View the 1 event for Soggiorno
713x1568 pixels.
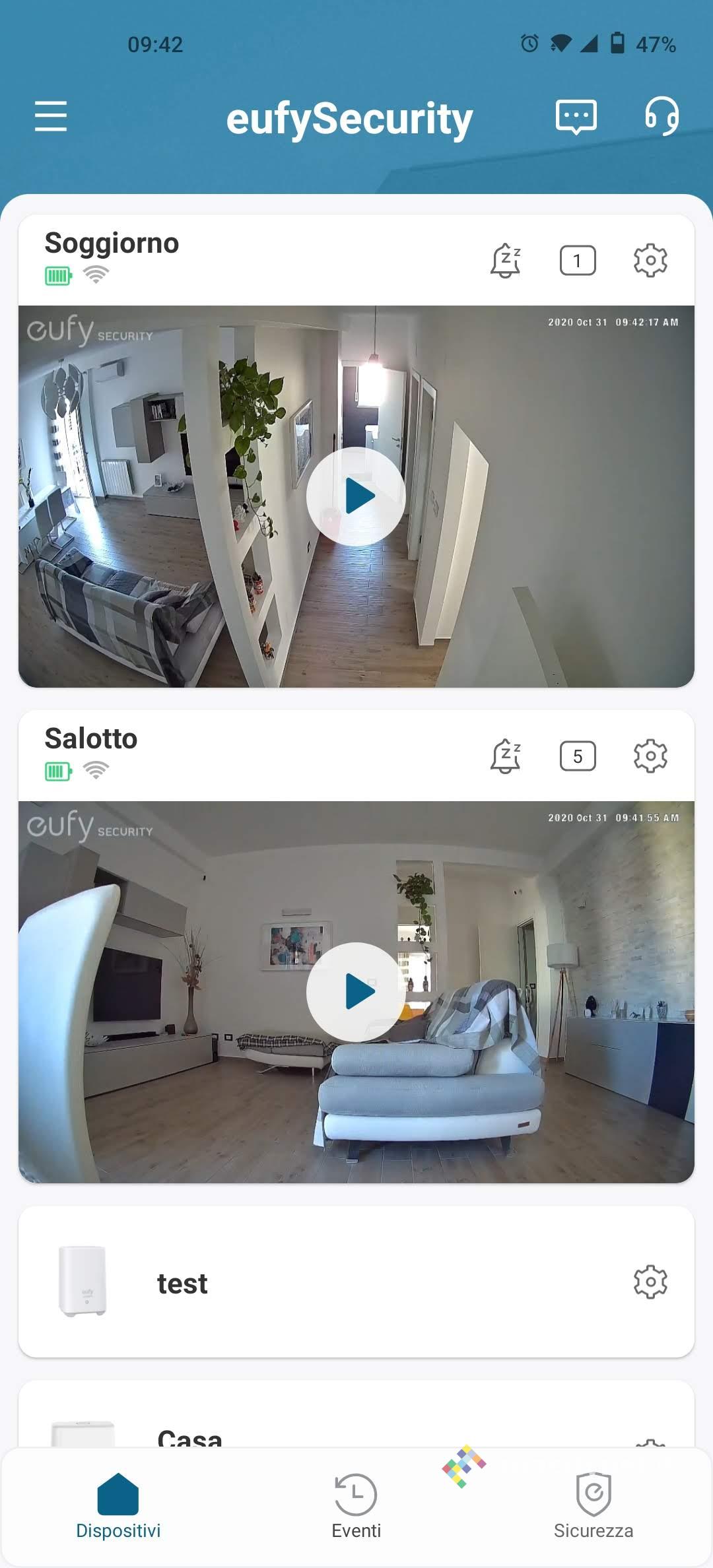coord(578,261)
